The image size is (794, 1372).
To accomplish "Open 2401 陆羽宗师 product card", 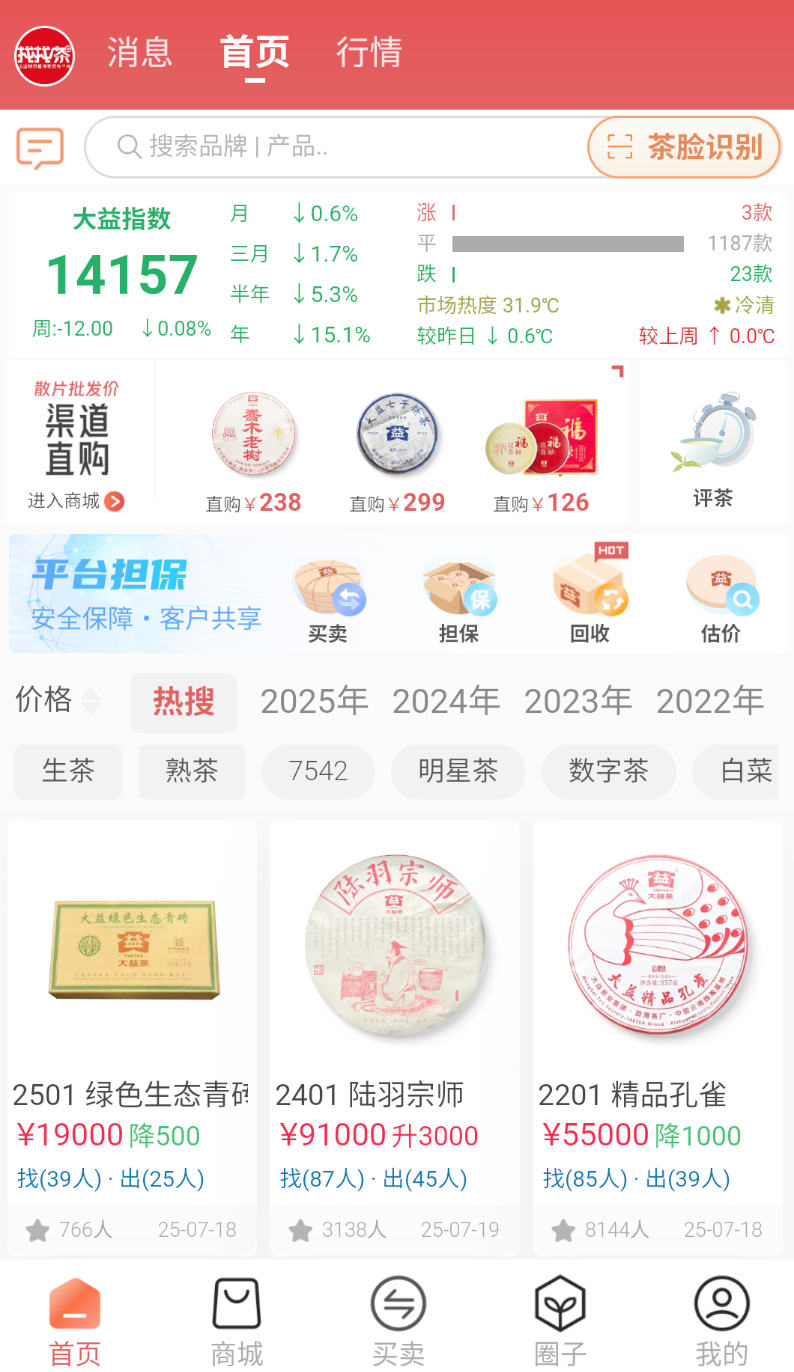I will [x=395, y=1038].
